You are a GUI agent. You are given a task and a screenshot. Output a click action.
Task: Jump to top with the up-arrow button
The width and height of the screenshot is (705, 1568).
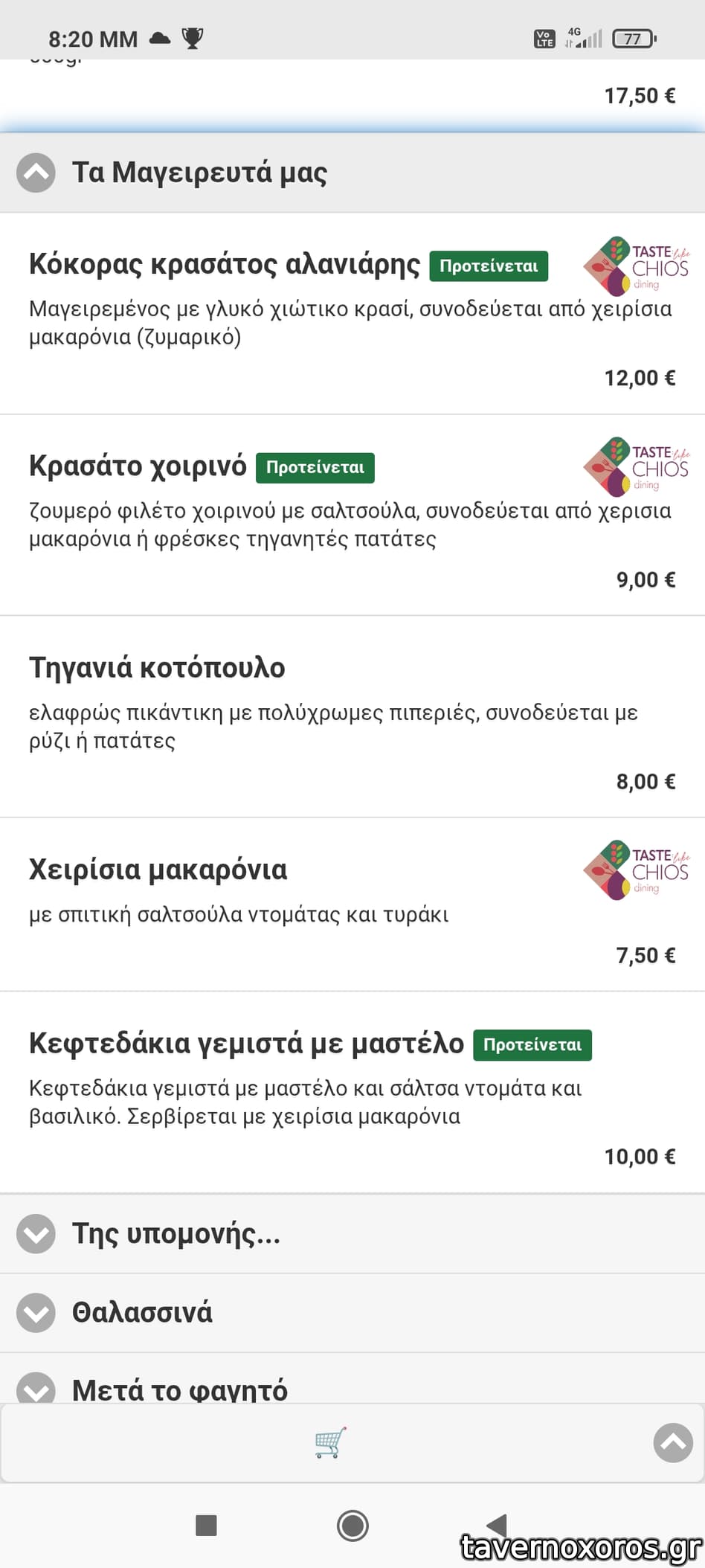pos(672,1443)
